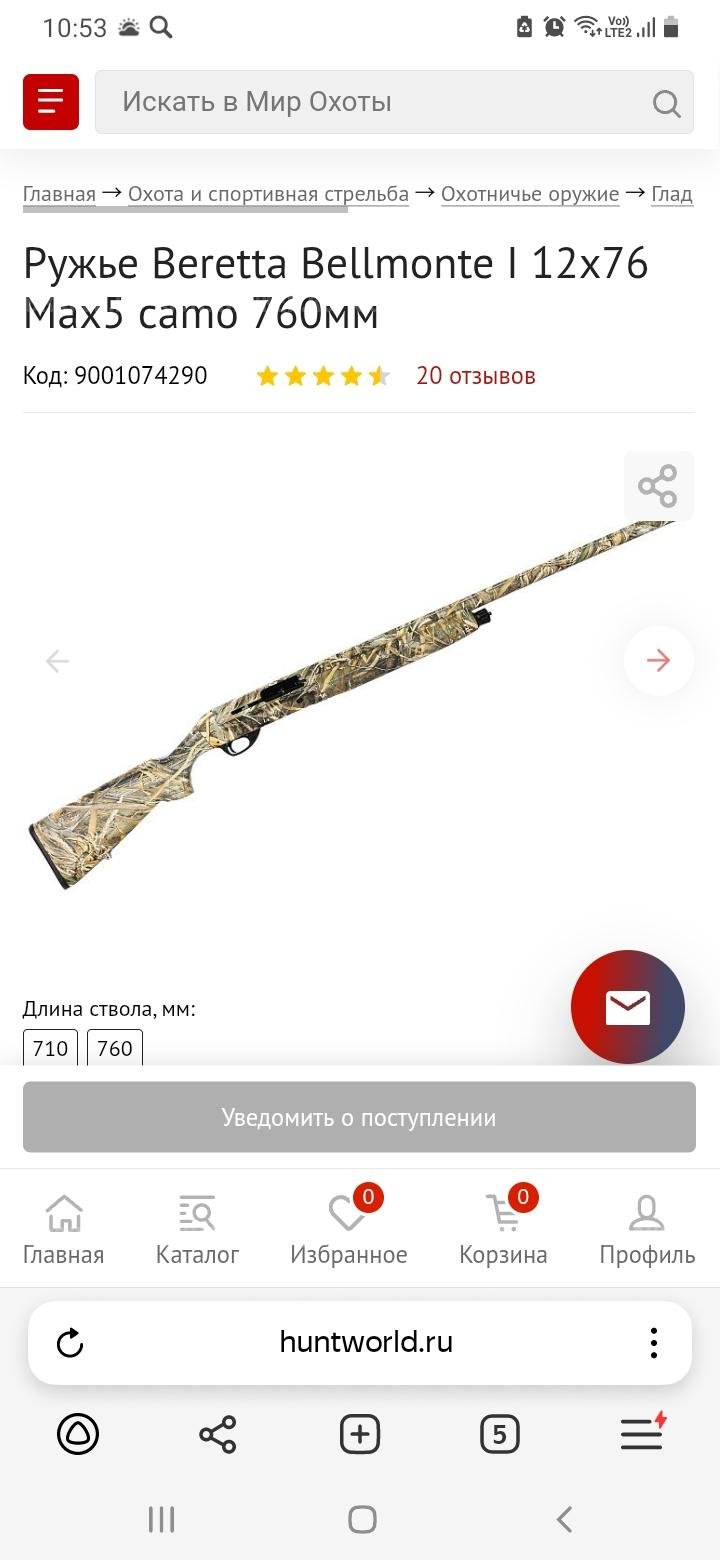The width and height of the screenshot is (720, 1560).
Task: Open the Главная breadcrumb link
Action: click(59, 194)
